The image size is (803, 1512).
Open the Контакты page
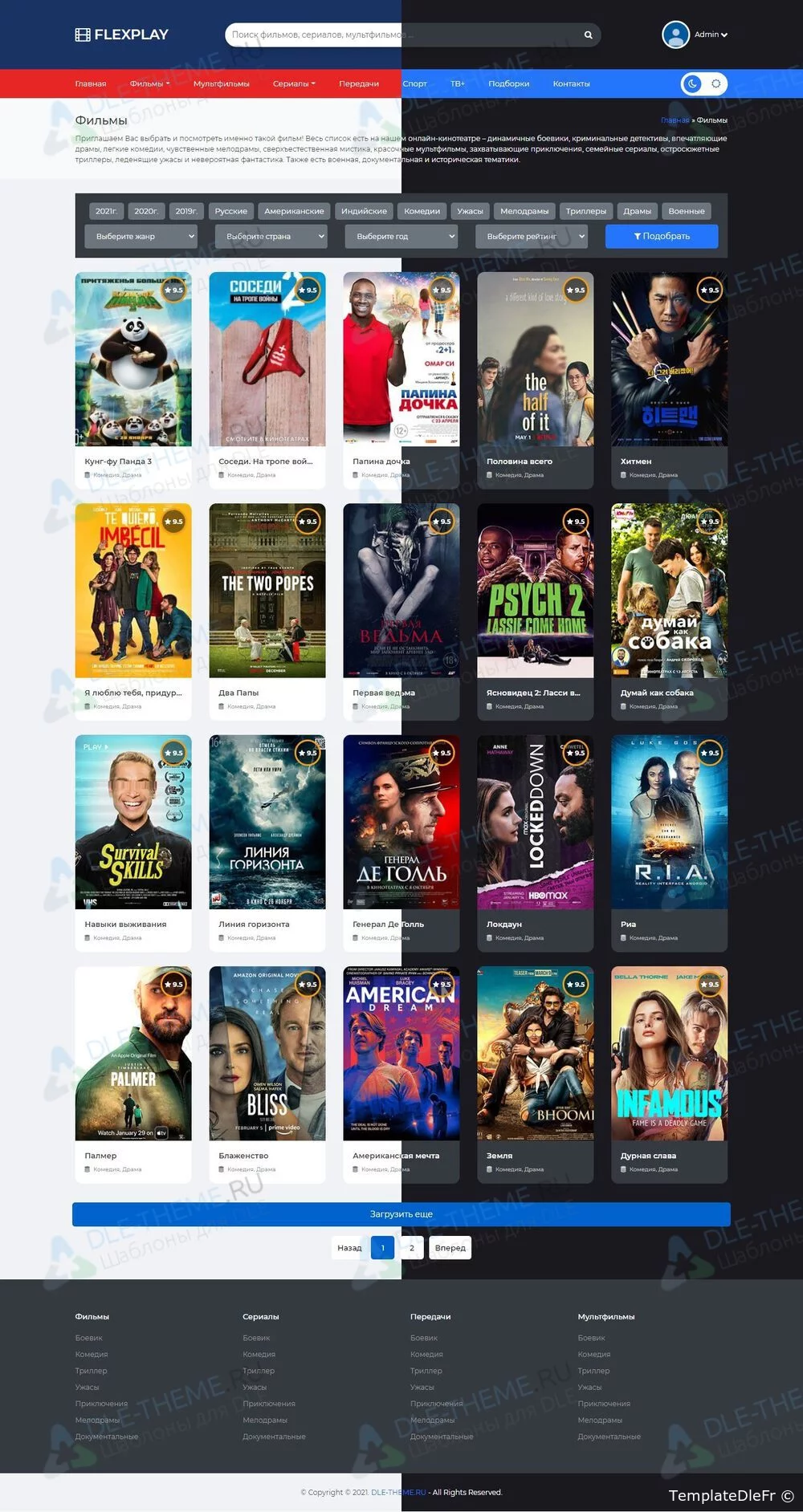[571, 83]
